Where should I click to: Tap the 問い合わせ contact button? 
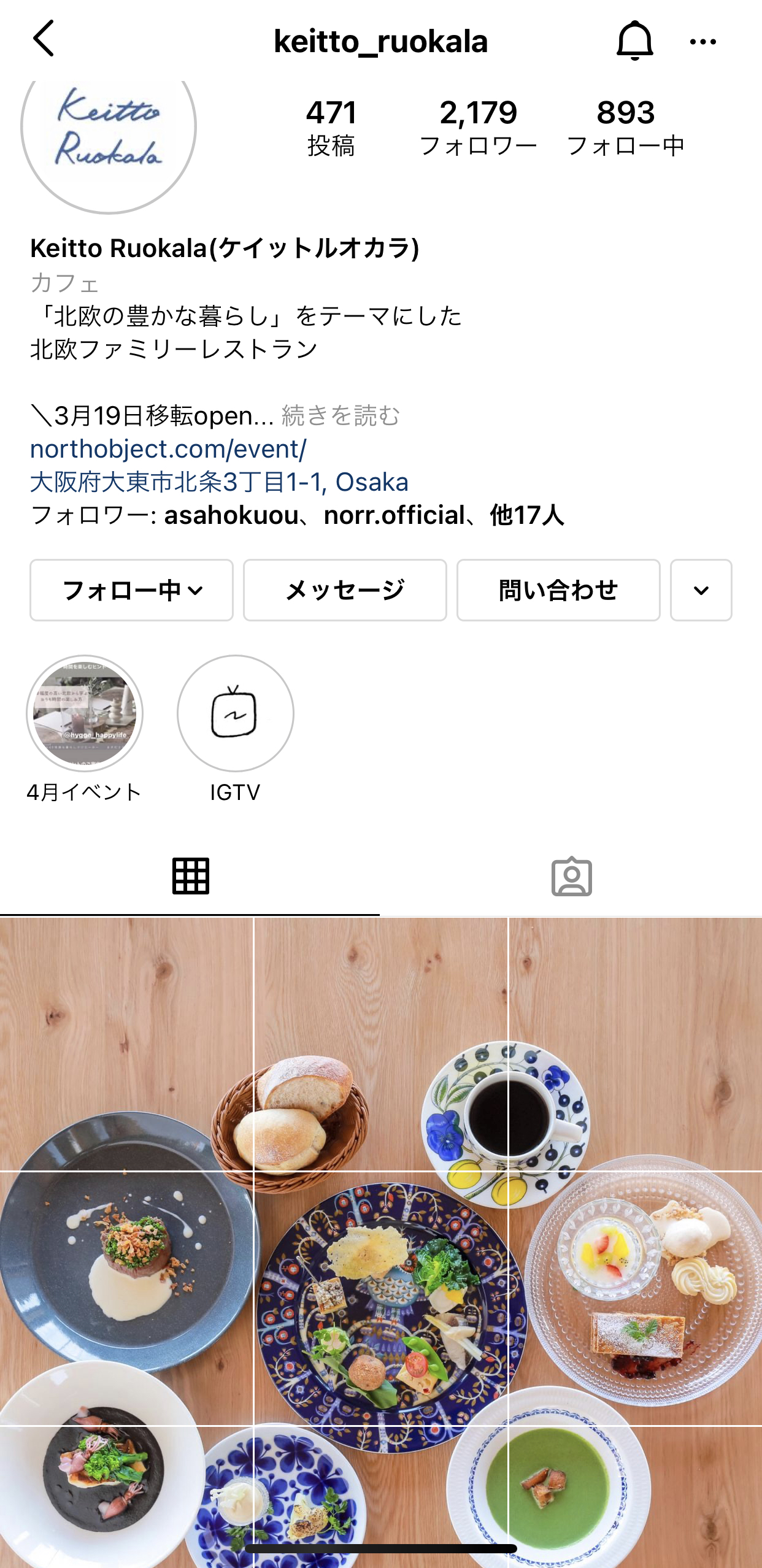click(558, 590)
